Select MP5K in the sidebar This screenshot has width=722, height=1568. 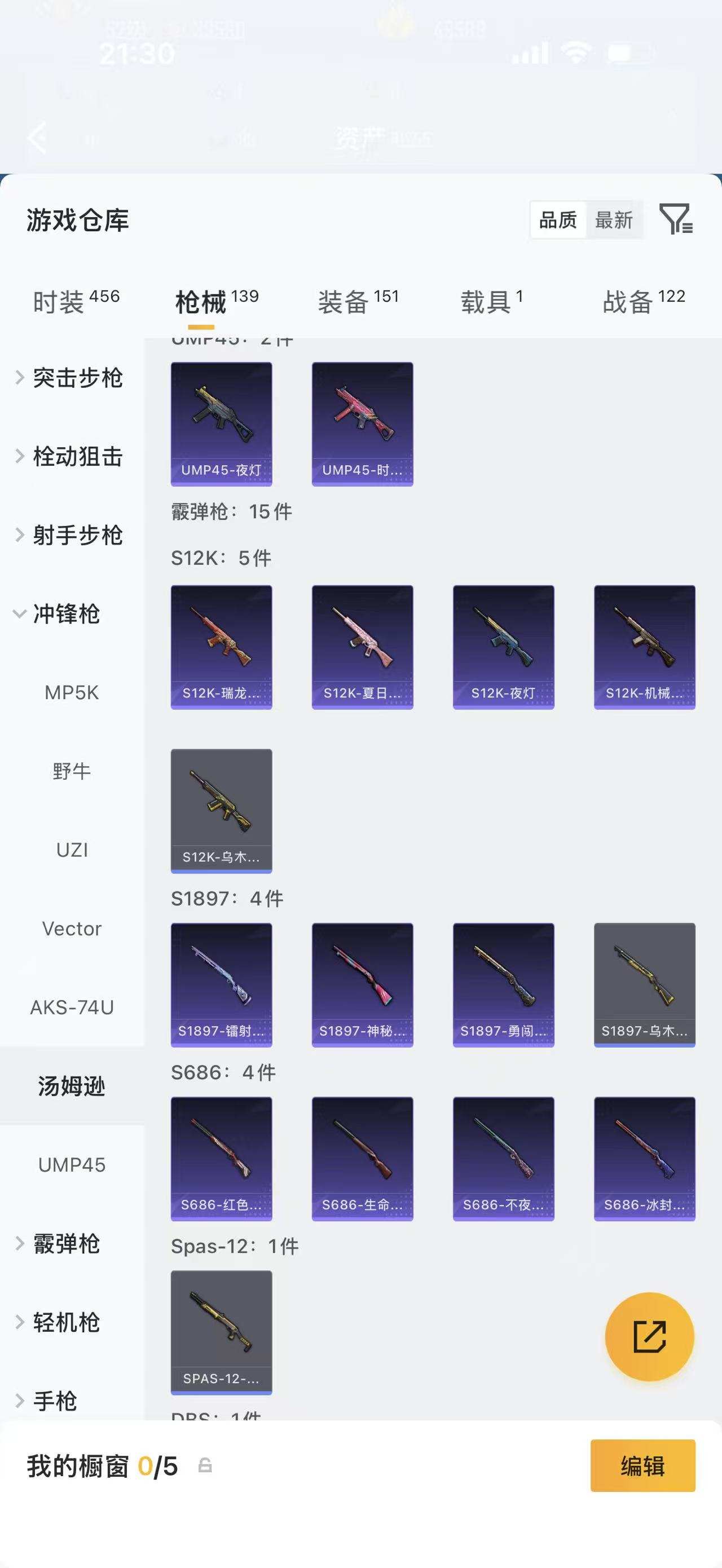tap(72, 693)
